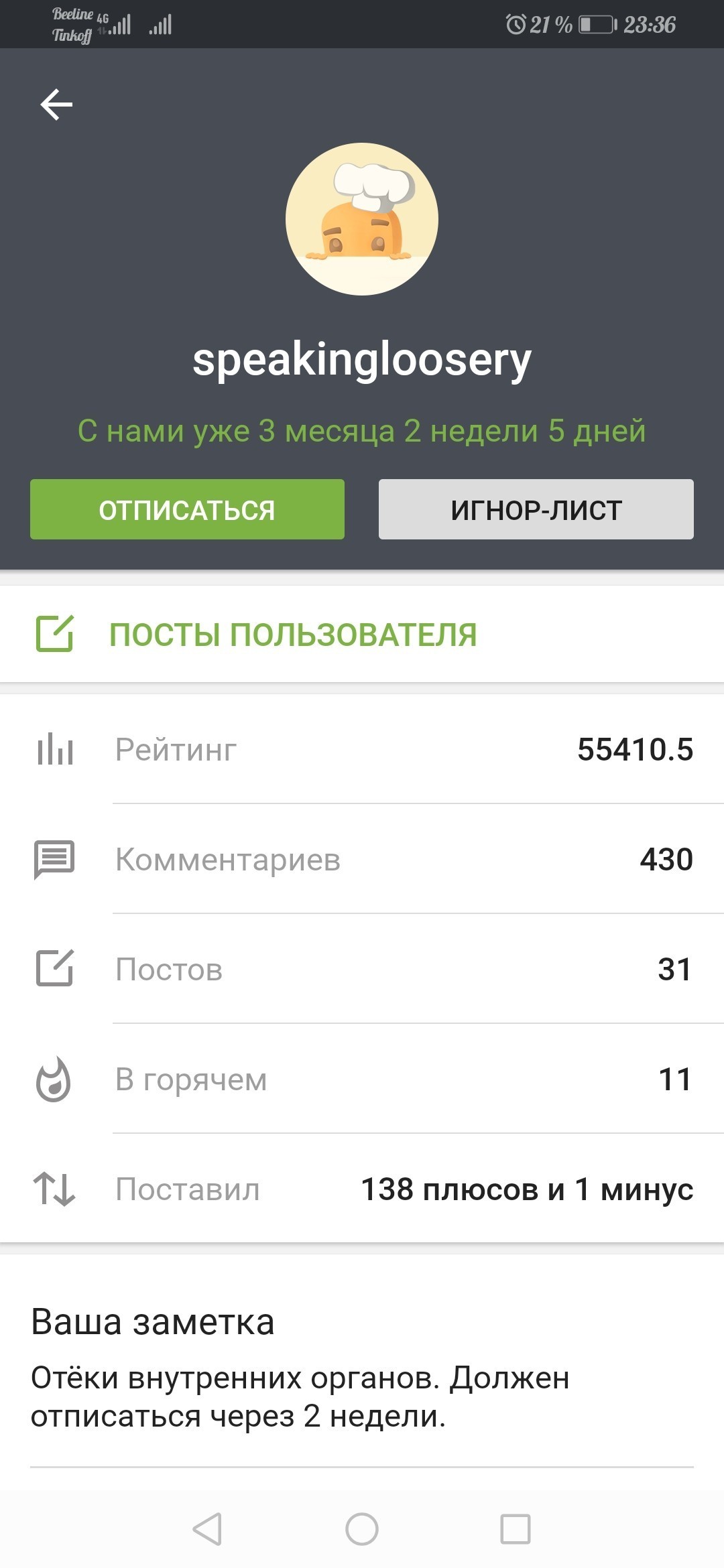Viewport: 724px width, 1568px height.
Task: Tap the system back button
Action: (x=207, y=1529)
